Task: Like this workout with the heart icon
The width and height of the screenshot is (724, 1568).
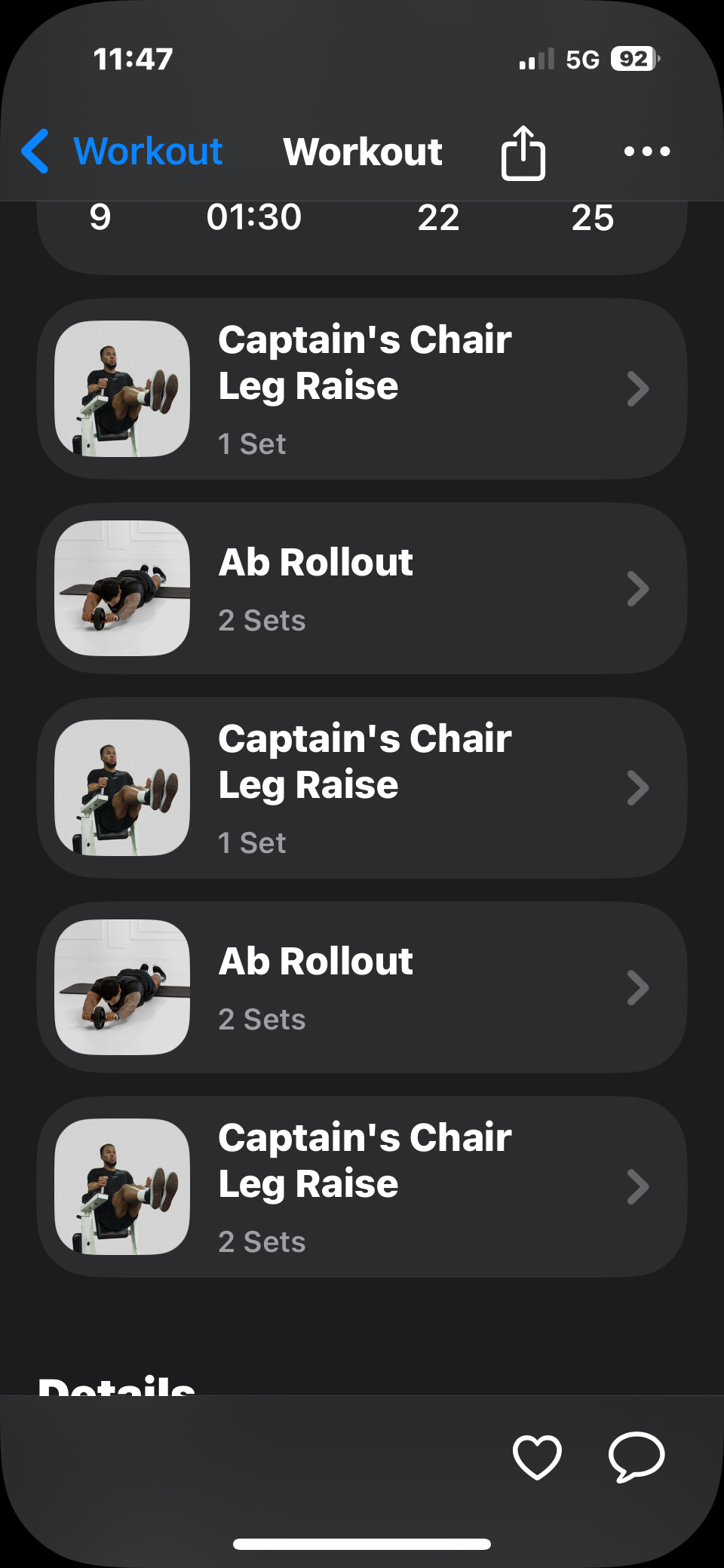Action: [537, 1456]
